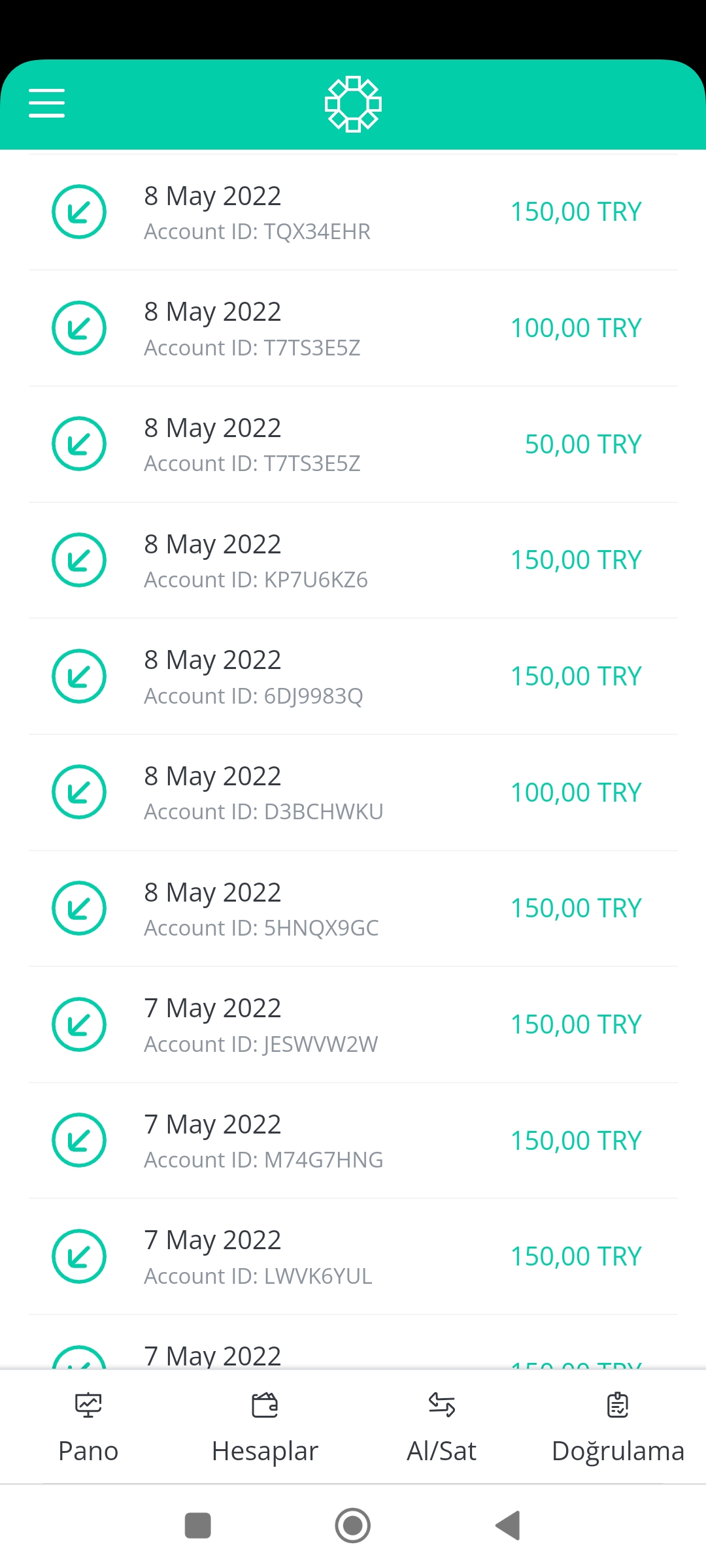This screenshot has width=706, height=1568.
Task: Open the 50,00 TRY transaction for T7TS3E5Z
Action: coord(353,444)
